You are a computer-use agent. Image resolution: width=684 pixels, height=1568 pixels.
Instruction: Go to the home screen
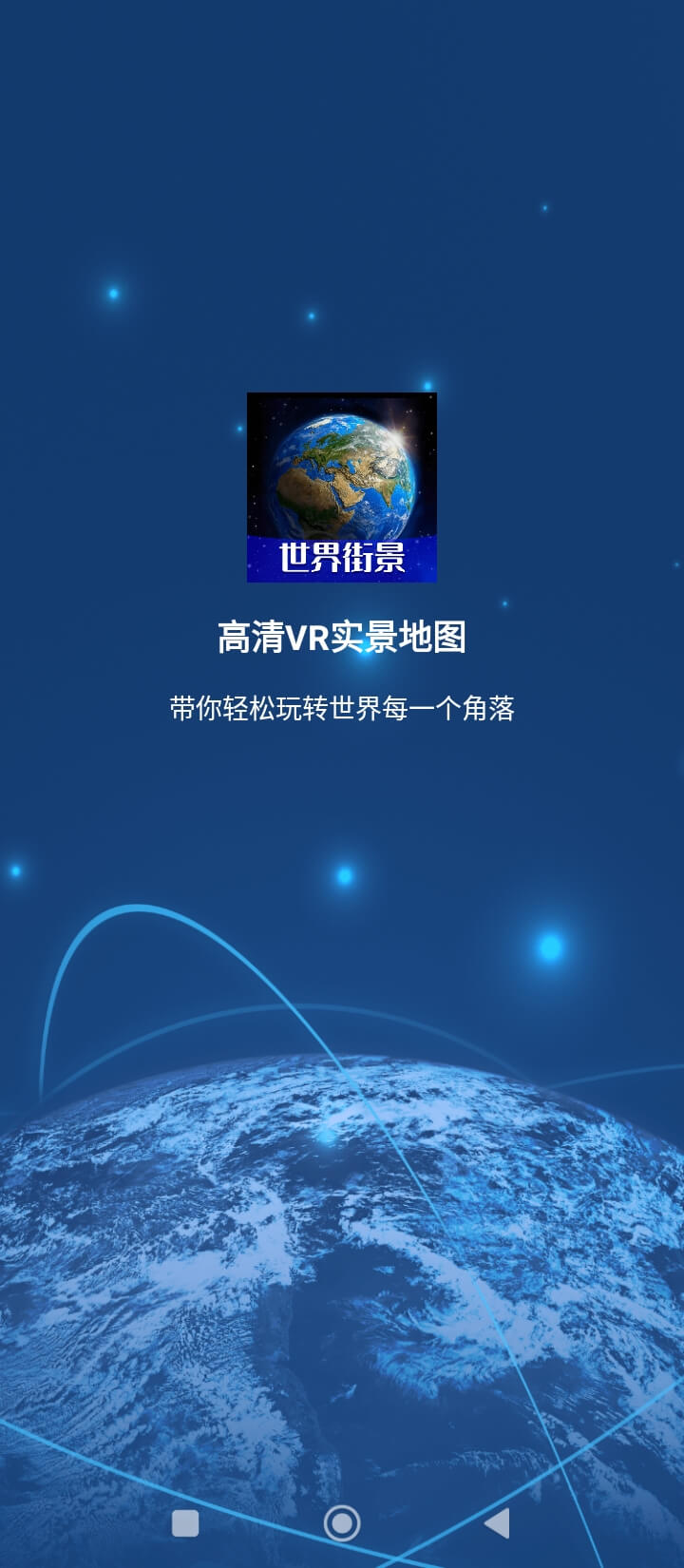point(342,1523)
